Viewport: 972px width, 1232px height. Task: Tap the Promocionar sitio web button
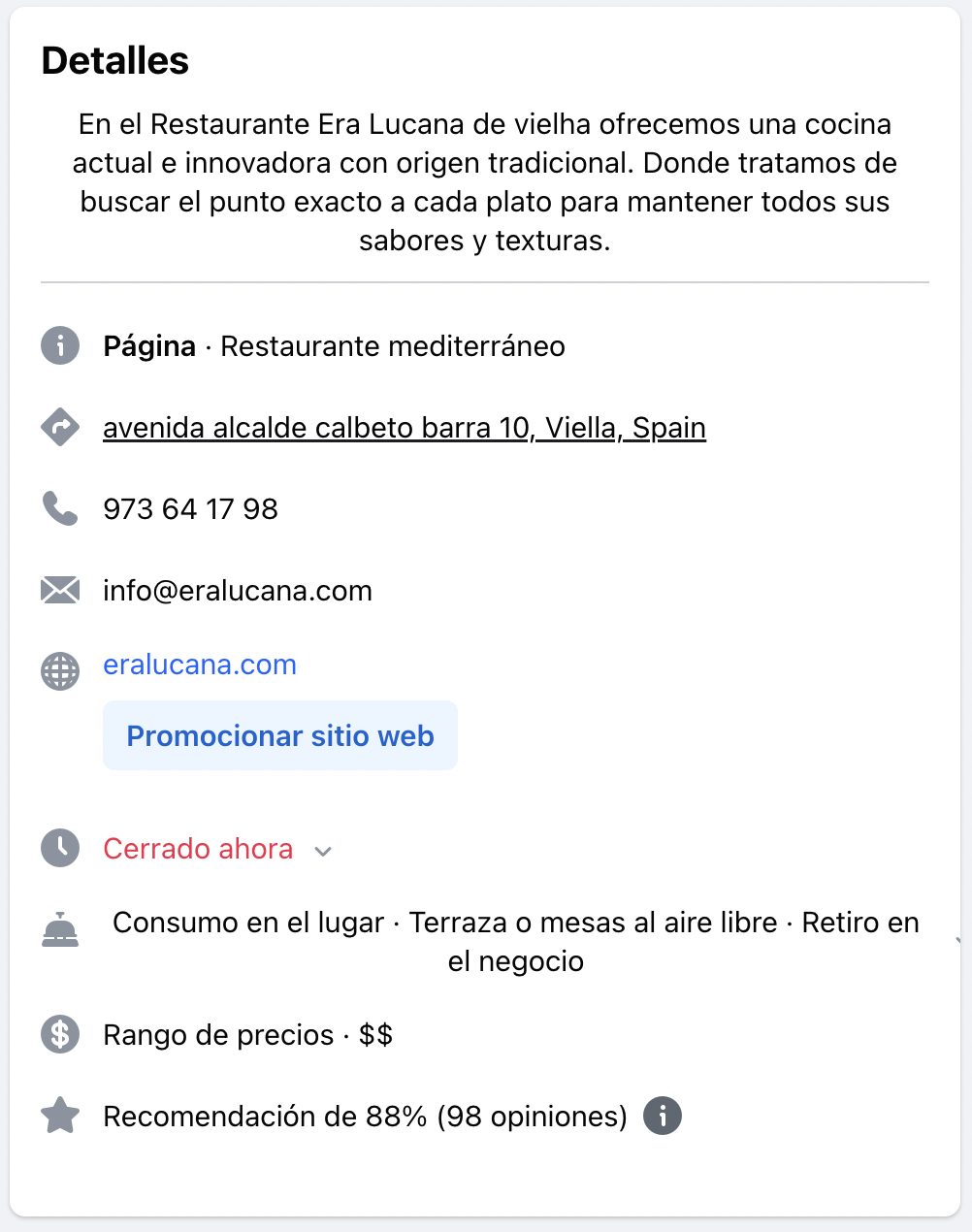click(280, 735)
